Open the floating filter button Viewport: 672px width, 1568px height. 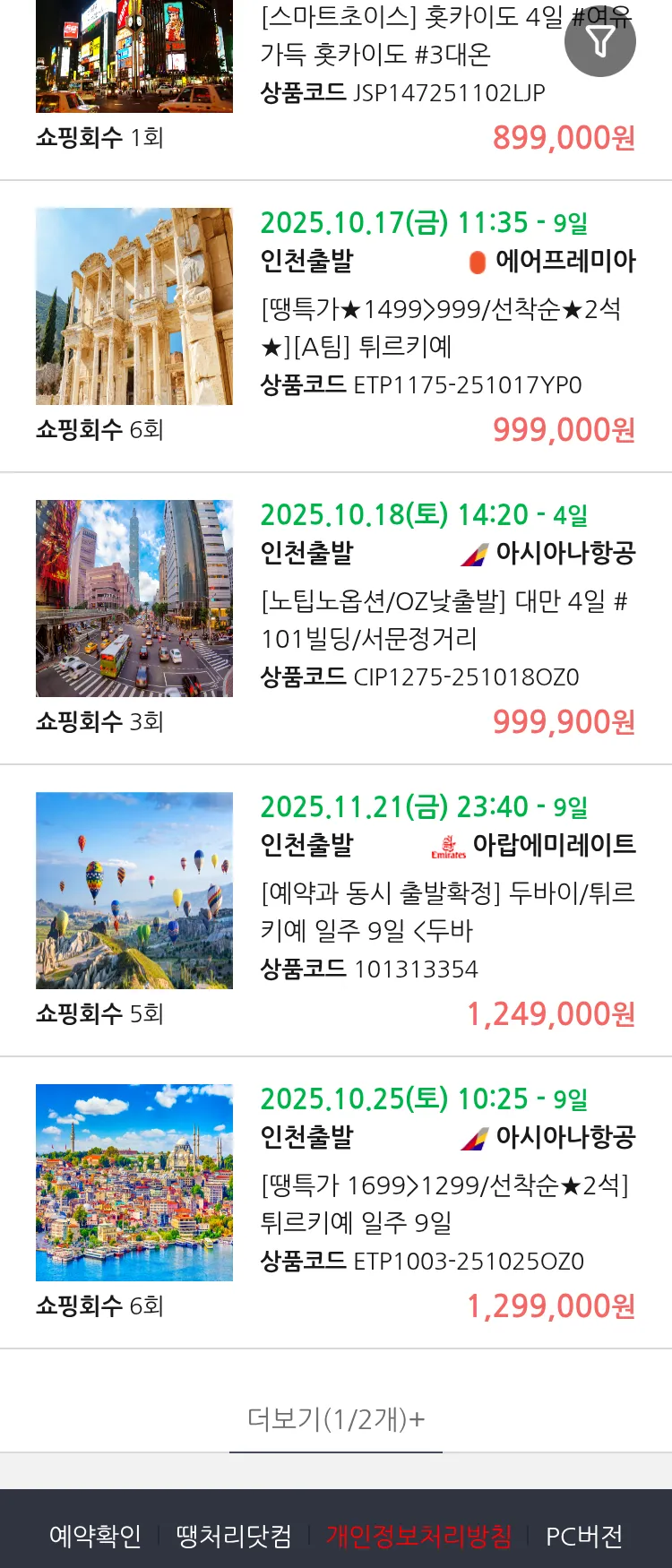click(x=599, y=41)
